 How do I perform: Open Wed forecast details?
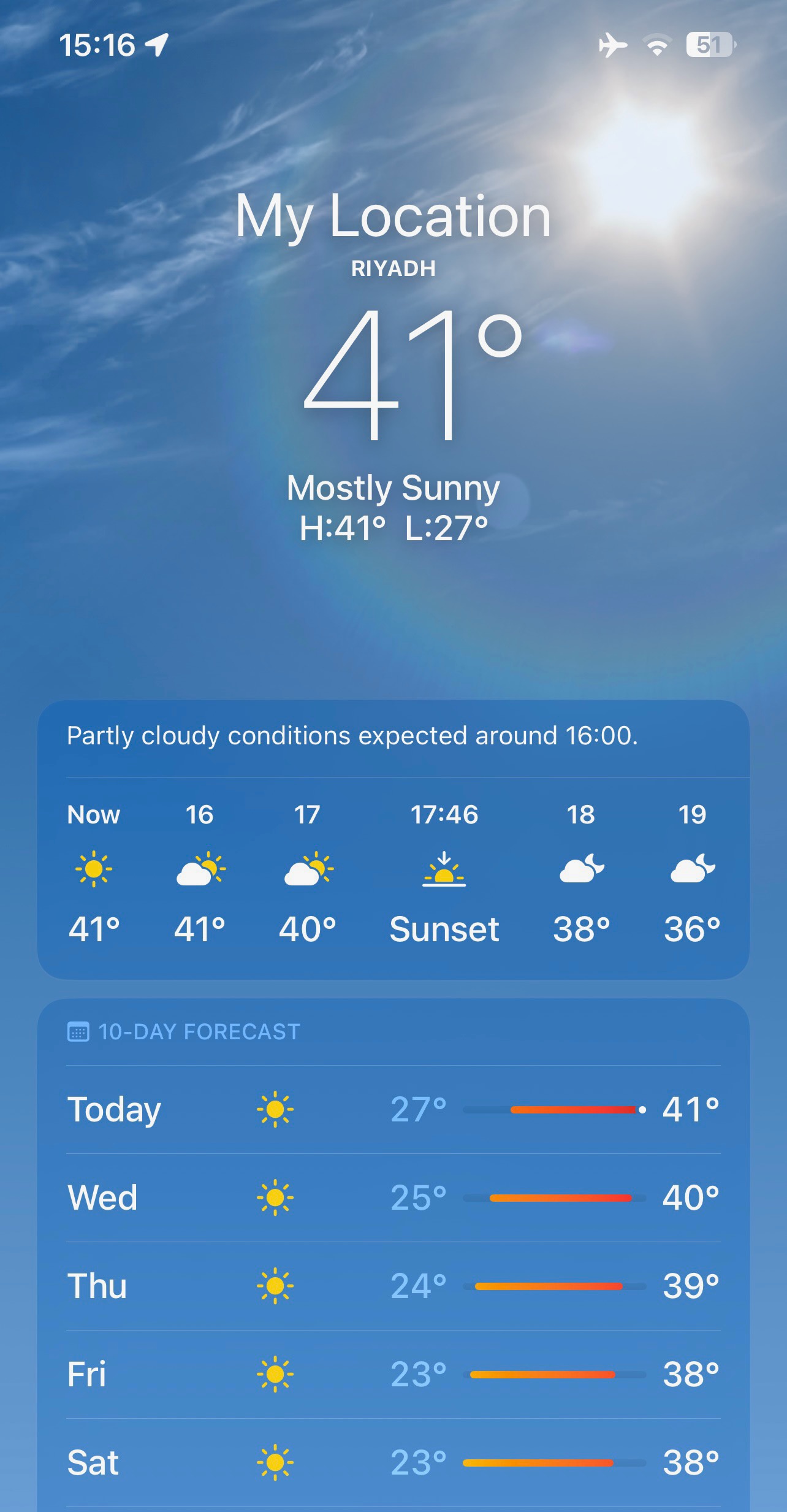click(x=392, y=1197)
